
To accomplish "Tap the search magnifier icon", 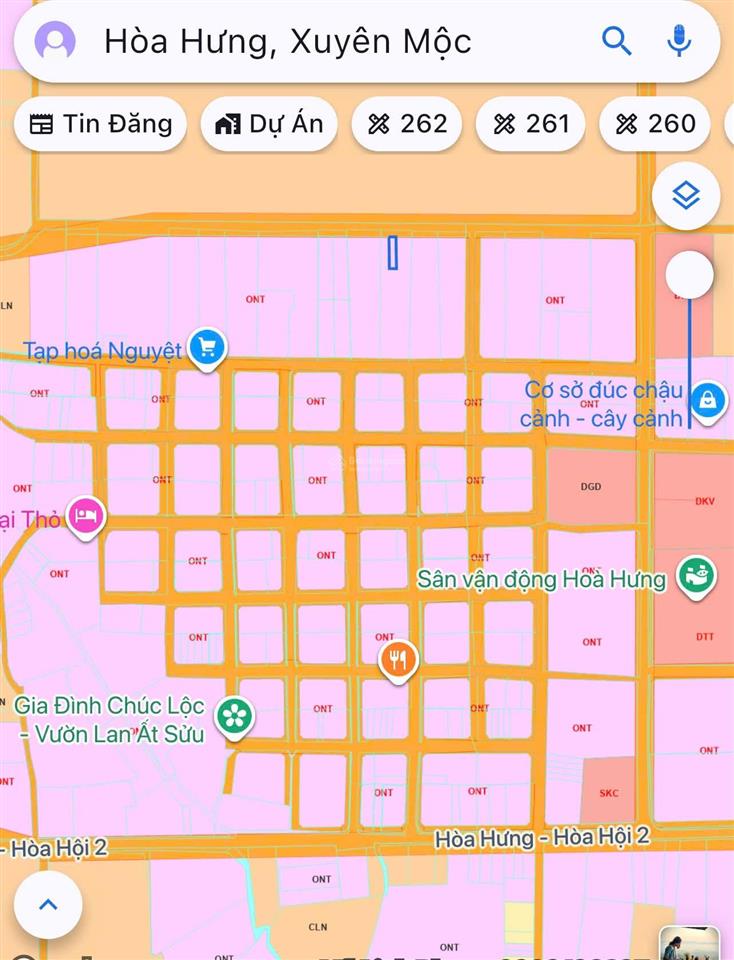I will pyautogui.click(x=616, y=41).
